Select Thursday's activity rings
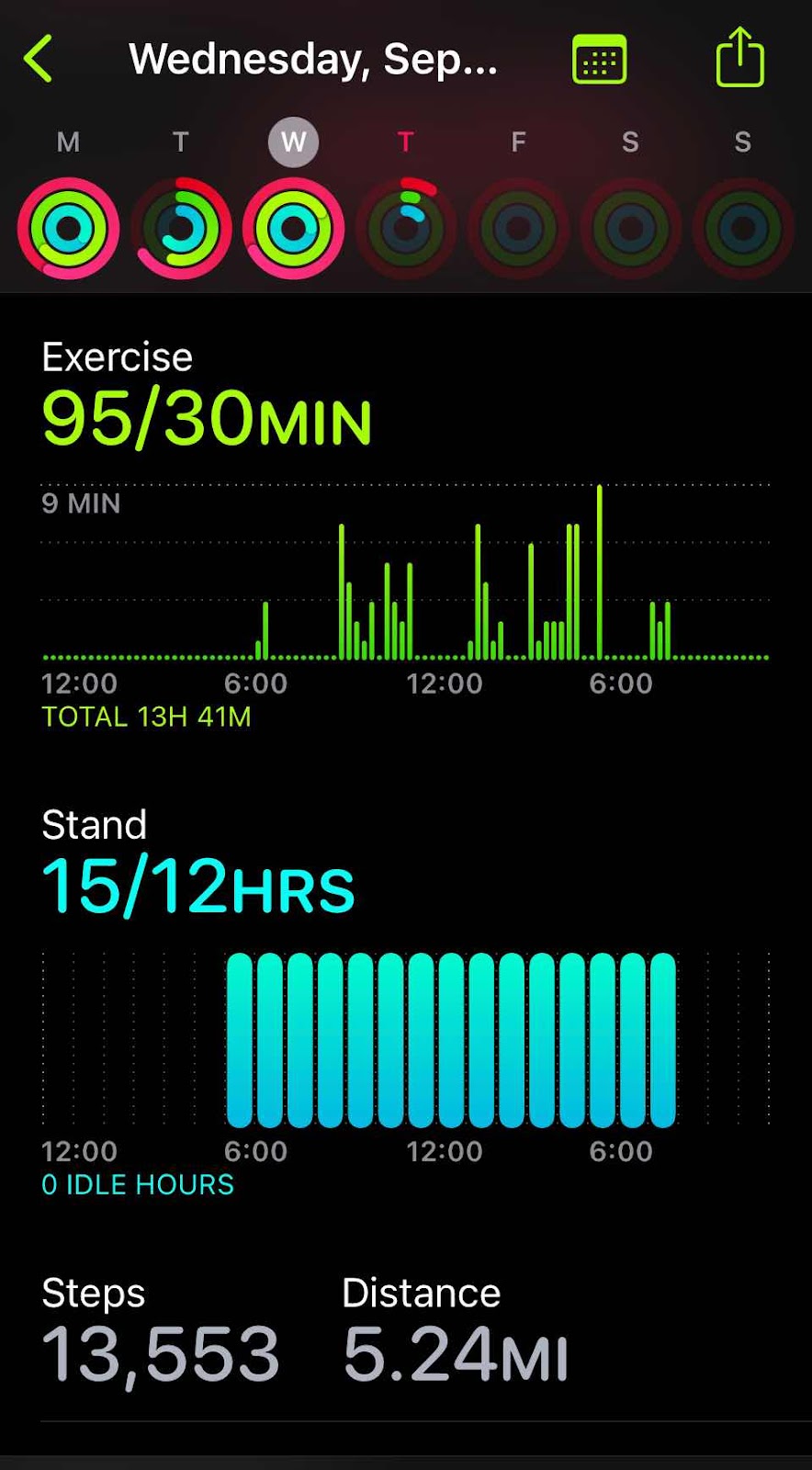812x1470 pixels. [x=406, y=229]
